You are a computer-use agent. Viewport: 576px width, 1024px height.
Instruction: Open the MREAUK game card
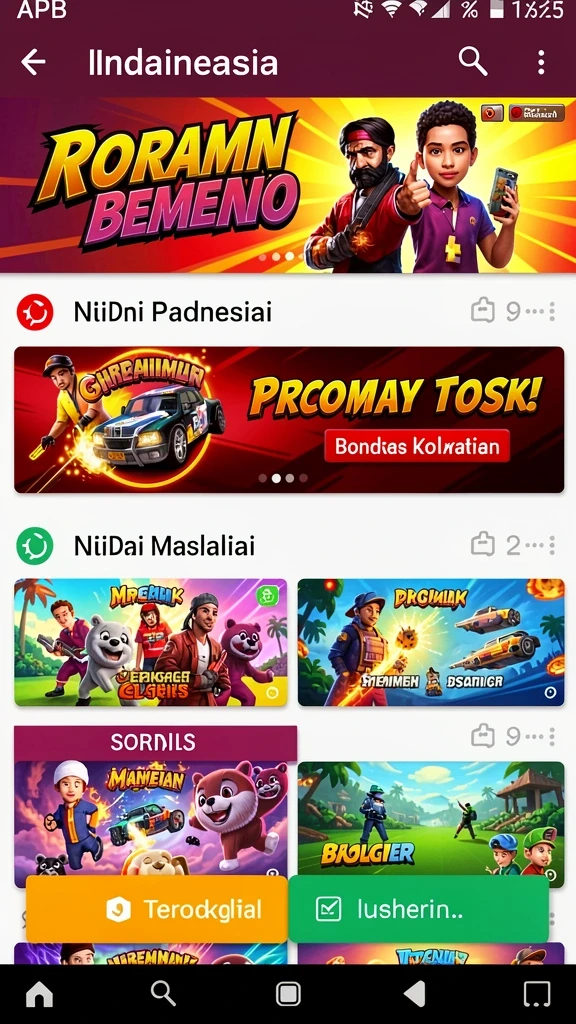150,642
